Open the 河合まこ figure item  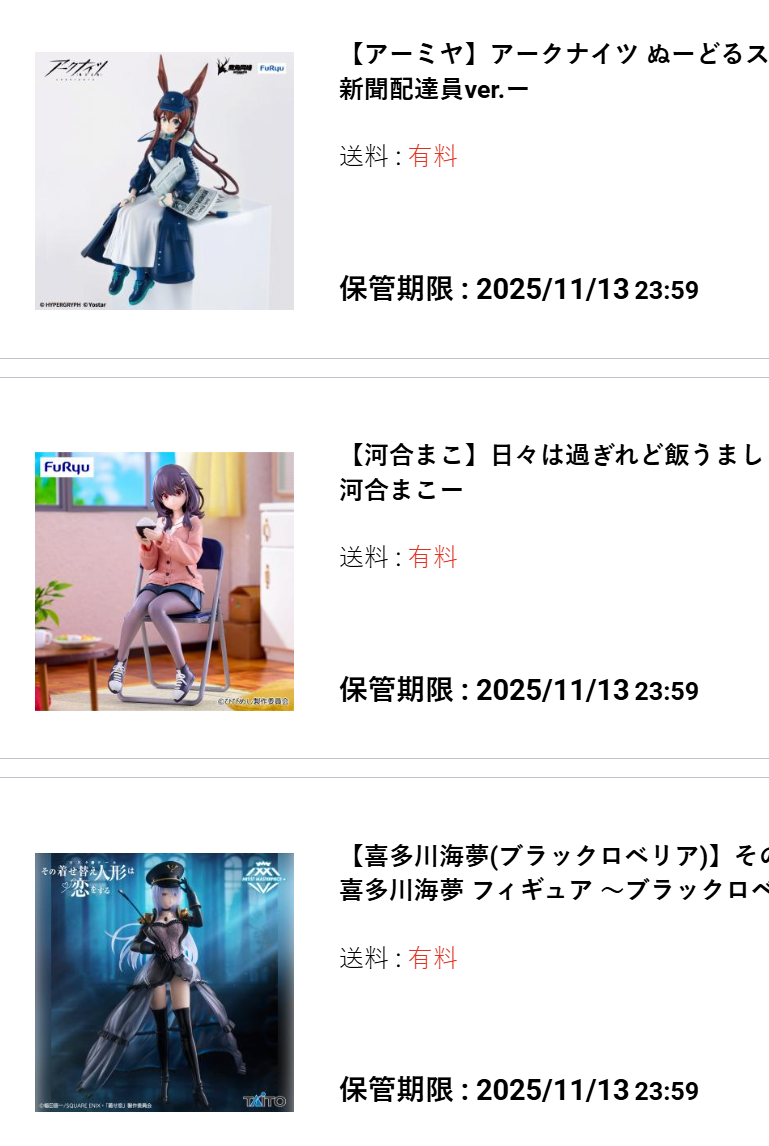pyautogui.click(x=553, y=472)
